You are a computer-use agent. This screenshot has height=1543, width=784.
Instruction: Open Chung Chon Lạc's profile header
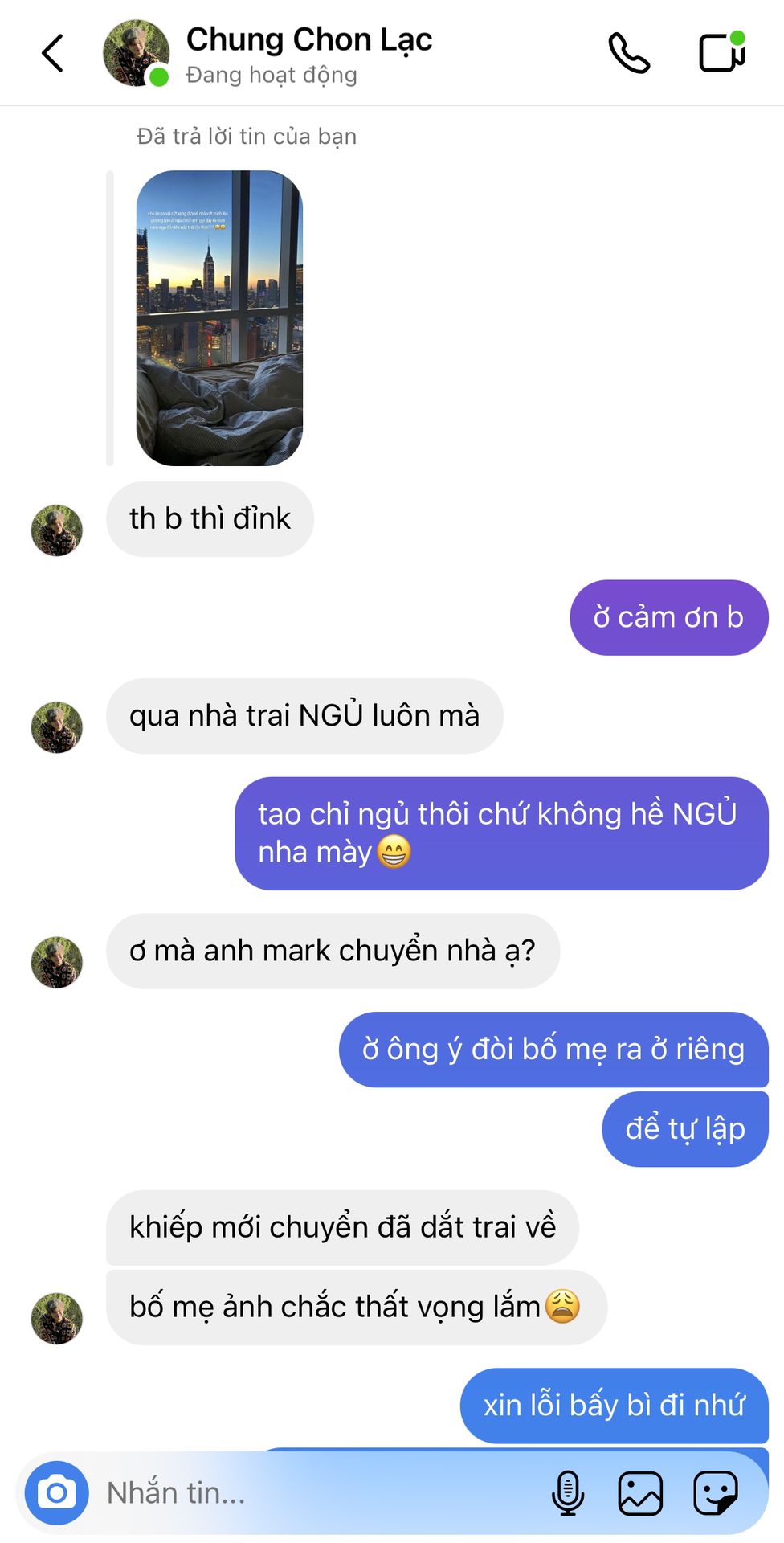[x=269, y=55]
